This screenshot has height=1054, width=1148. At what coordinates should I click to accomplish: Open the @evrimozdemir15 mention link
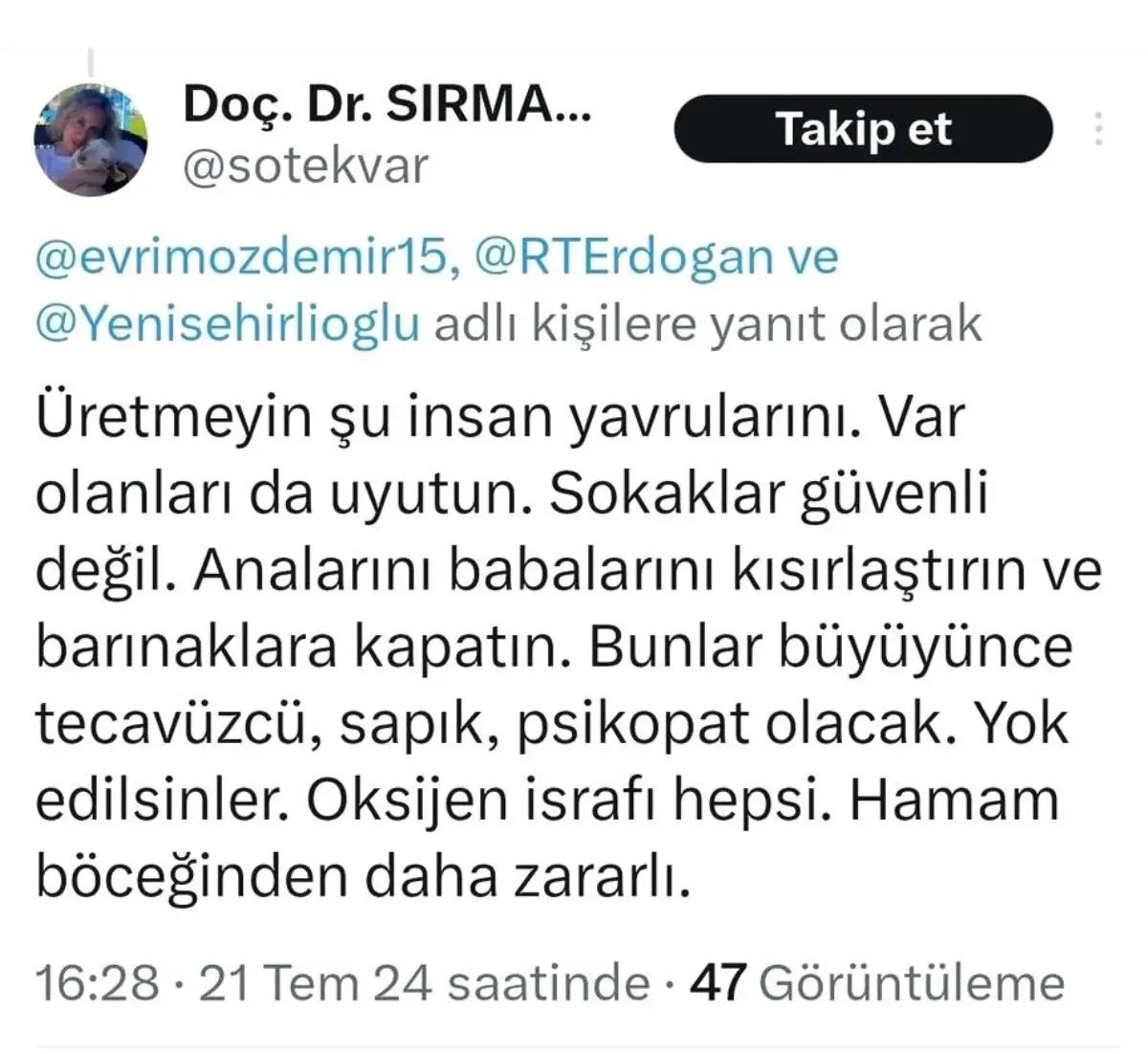click(242, 259)
